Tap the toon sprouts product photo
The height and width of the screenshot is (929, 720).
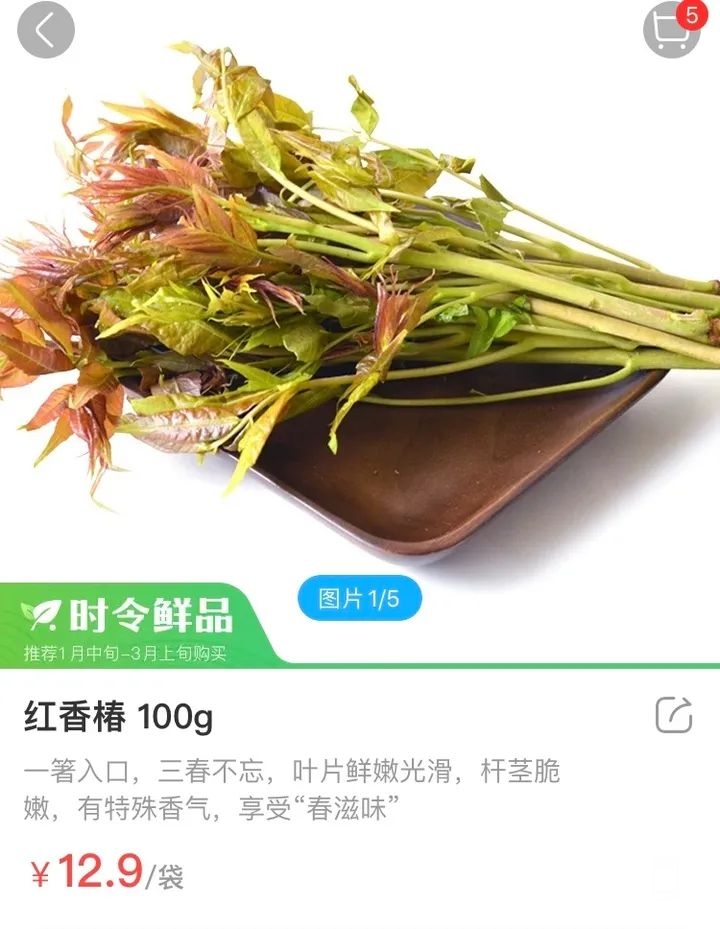pos(360,300)
